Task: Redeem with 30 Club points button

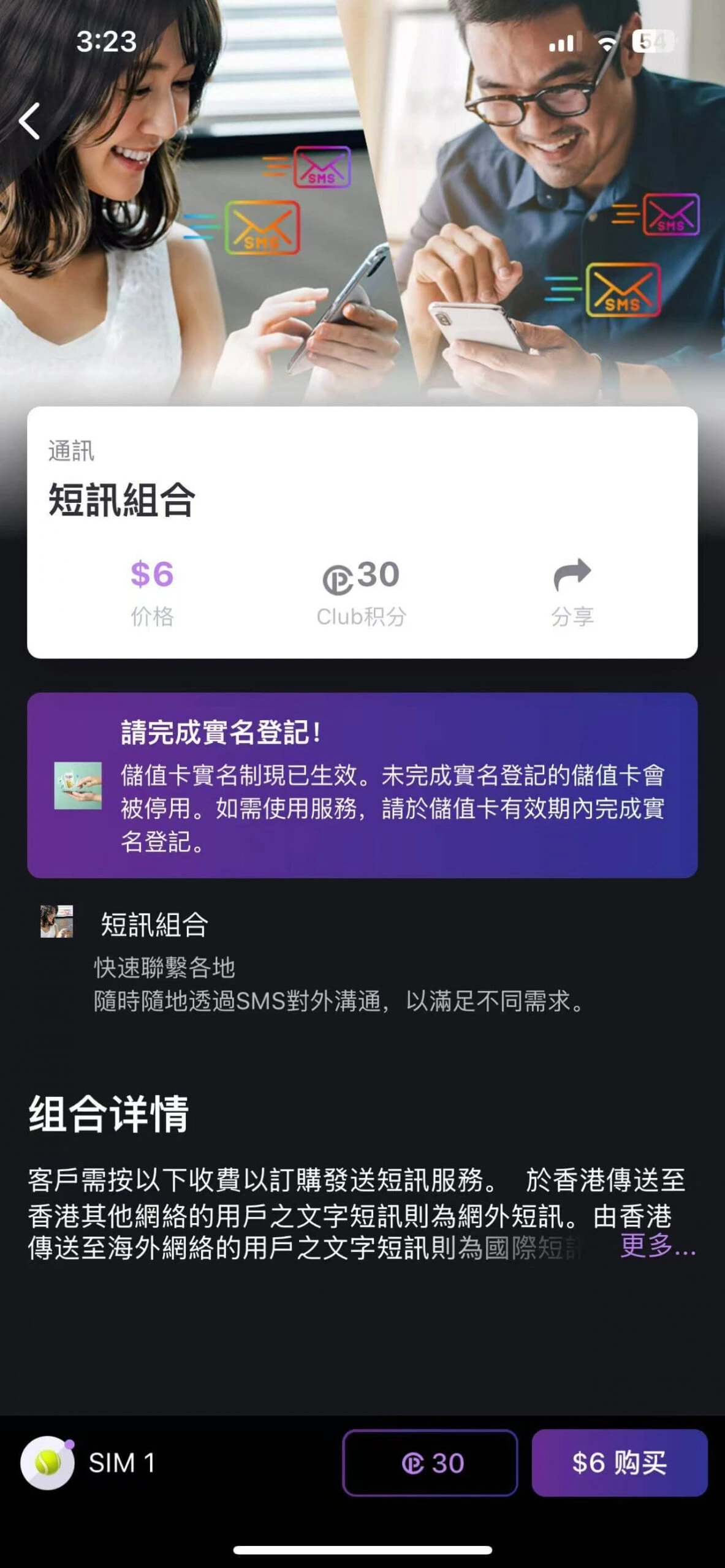Action: tap(430, 1463)
